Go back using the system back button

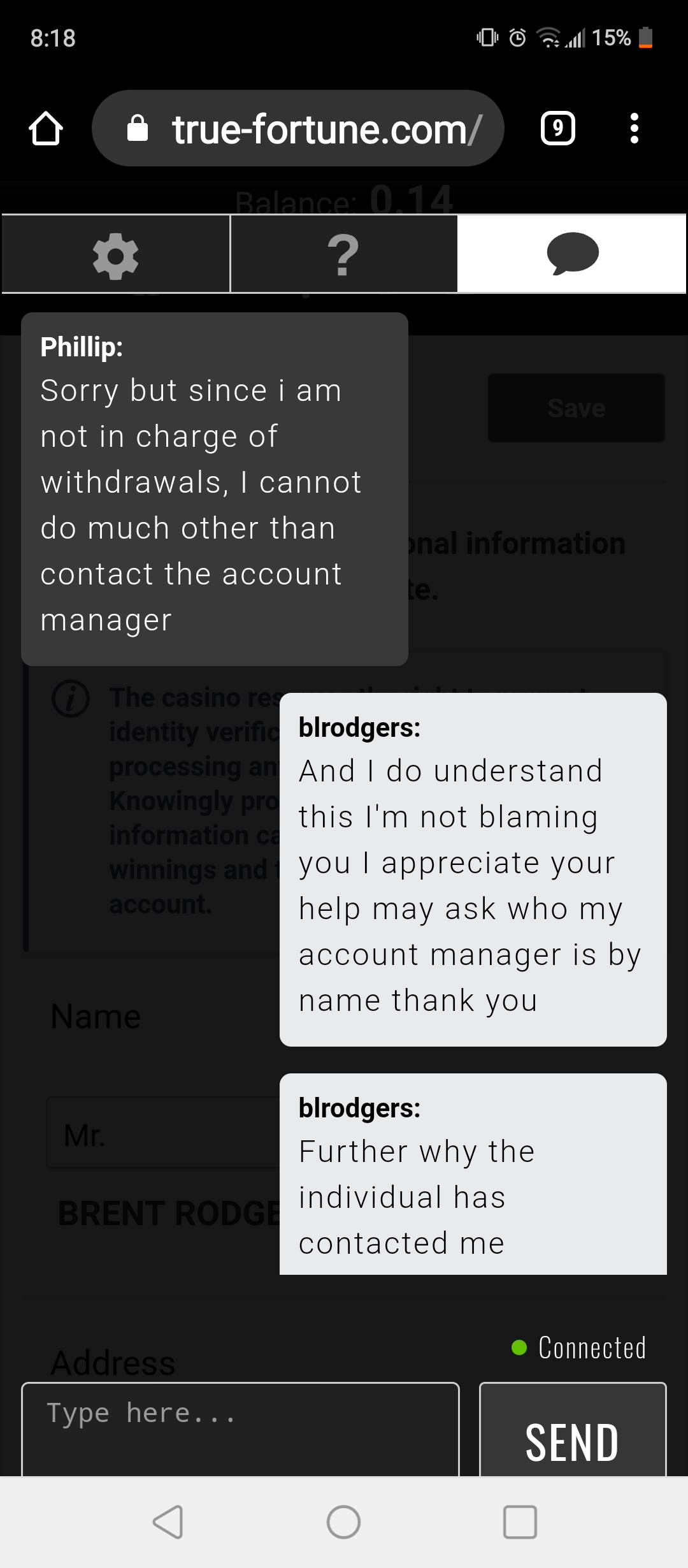pos(168,1522)
